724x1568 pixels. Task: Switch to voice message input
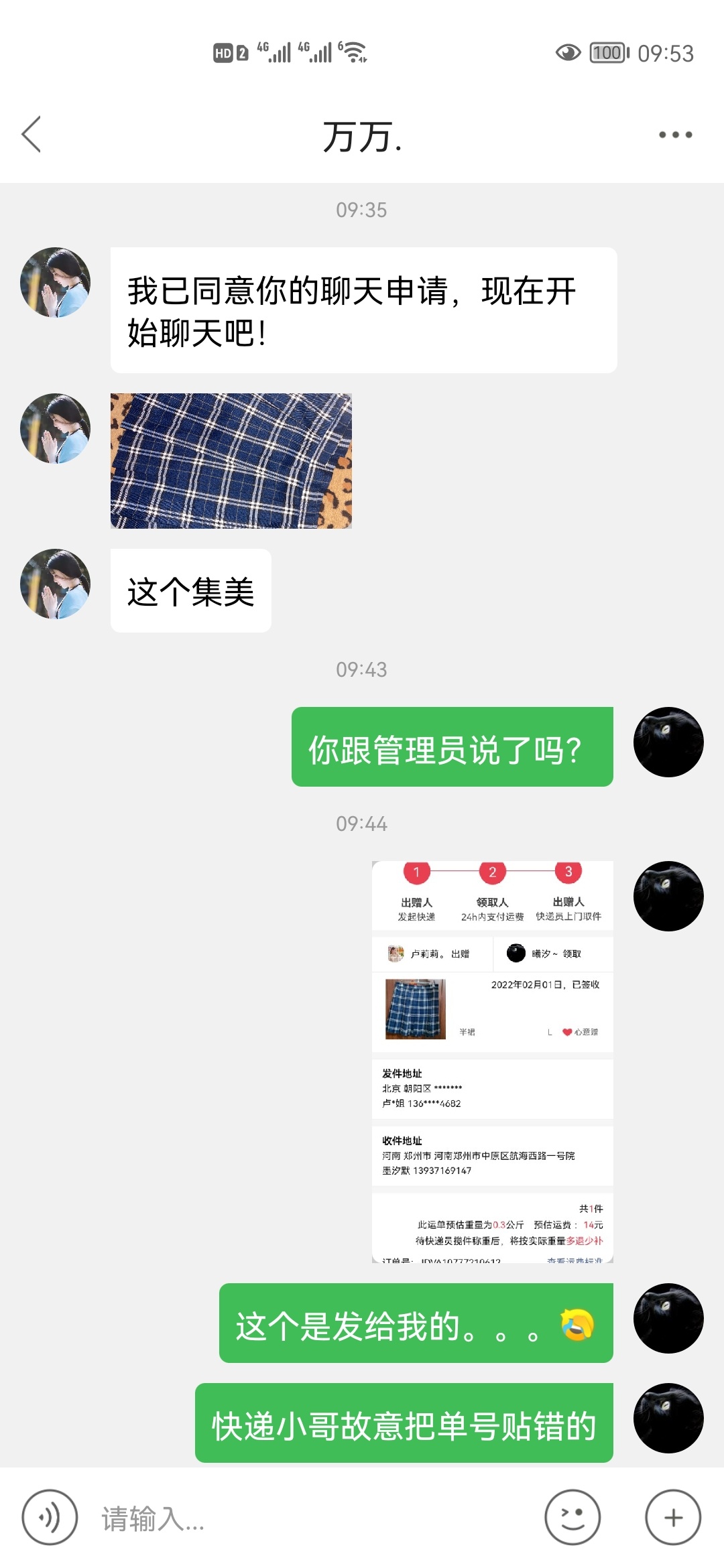pyautogui.click(x=50, y=1517)
